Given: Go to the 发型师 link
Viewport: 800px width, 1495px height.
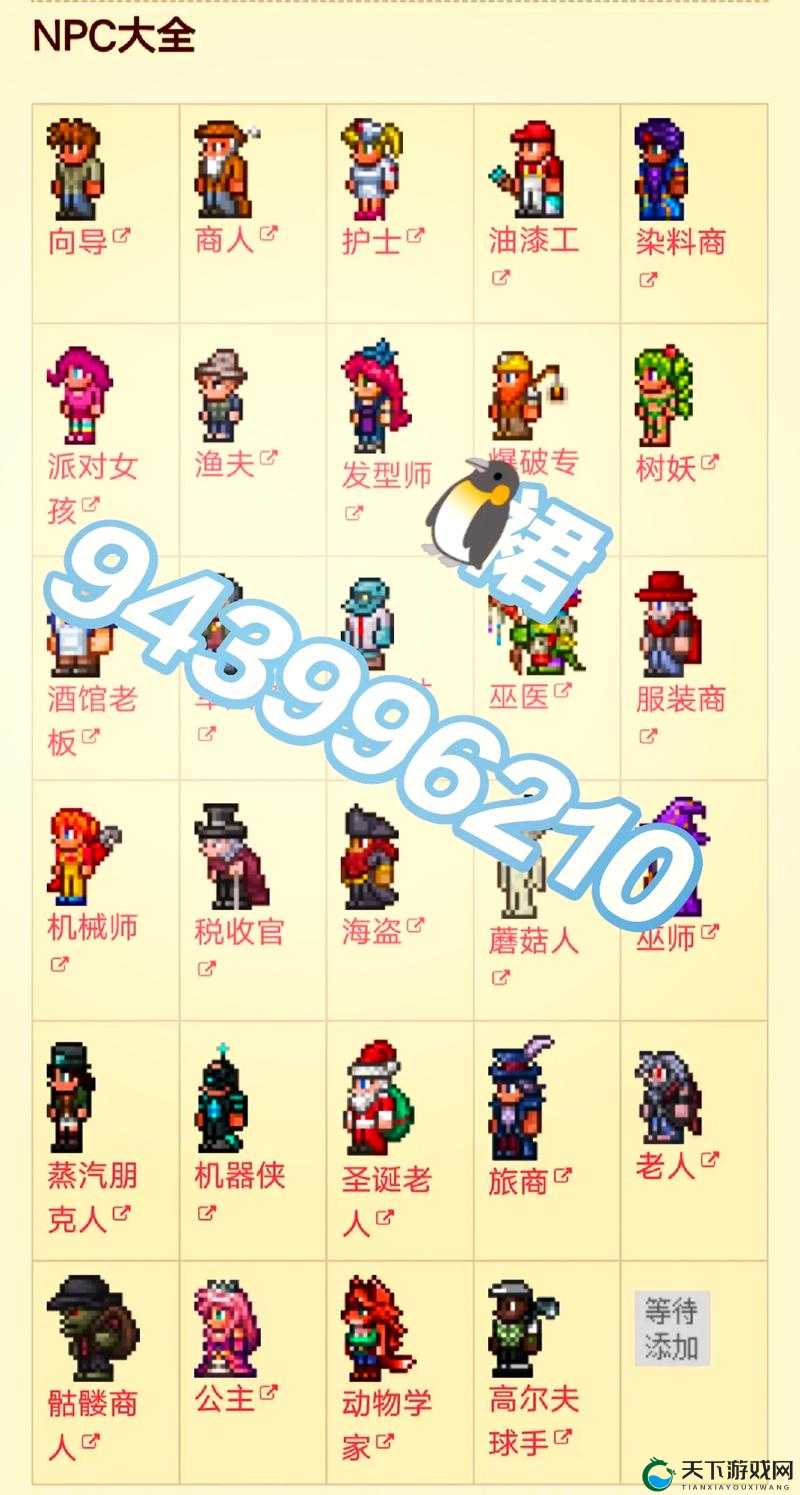Looking at the screenshot, I should (387, 475).
